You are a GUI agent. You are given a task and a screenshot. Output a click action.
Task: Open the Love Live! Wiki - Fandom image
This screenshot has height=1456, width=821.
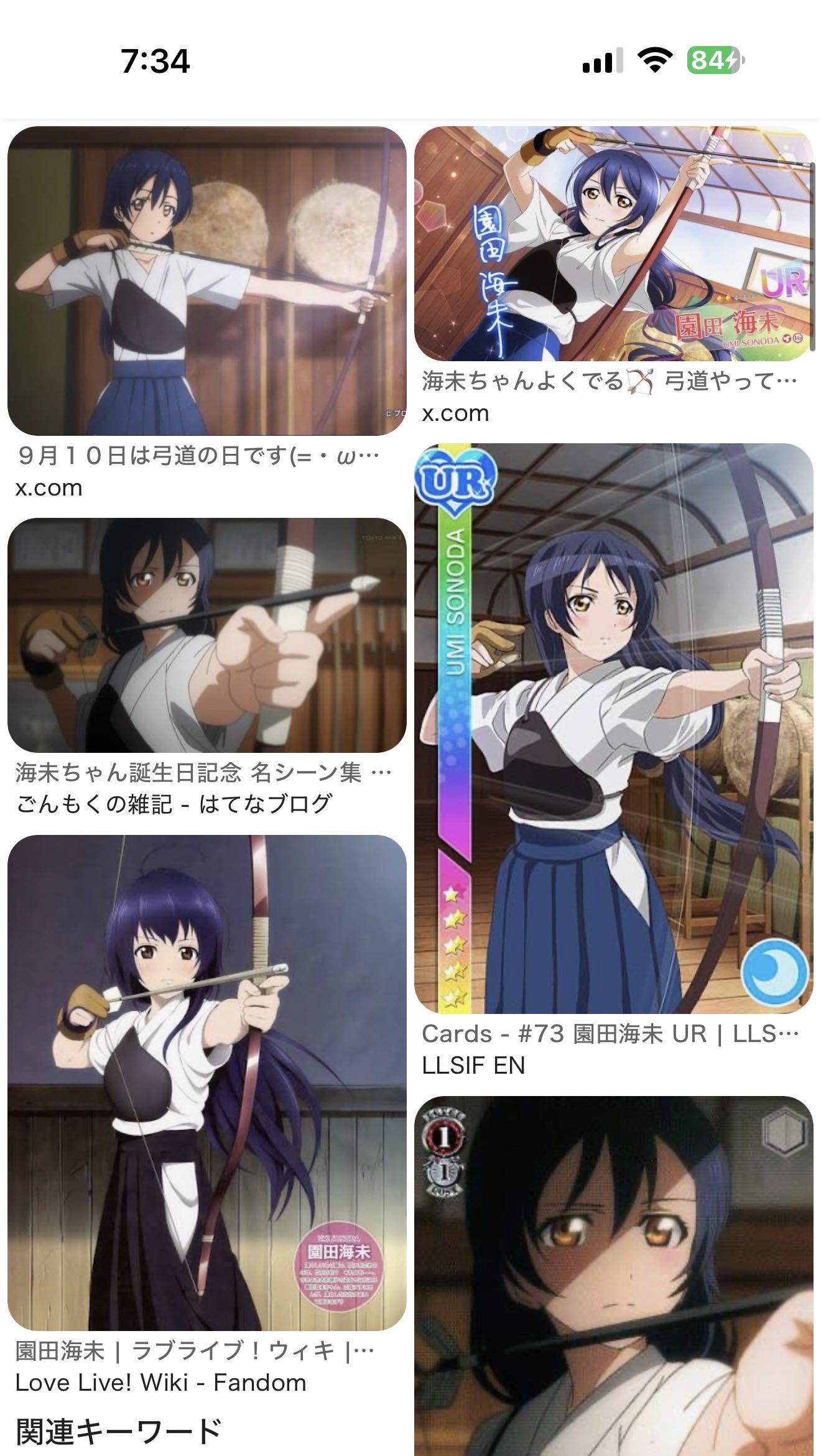pyautogui.click(x=206, y=1083)
